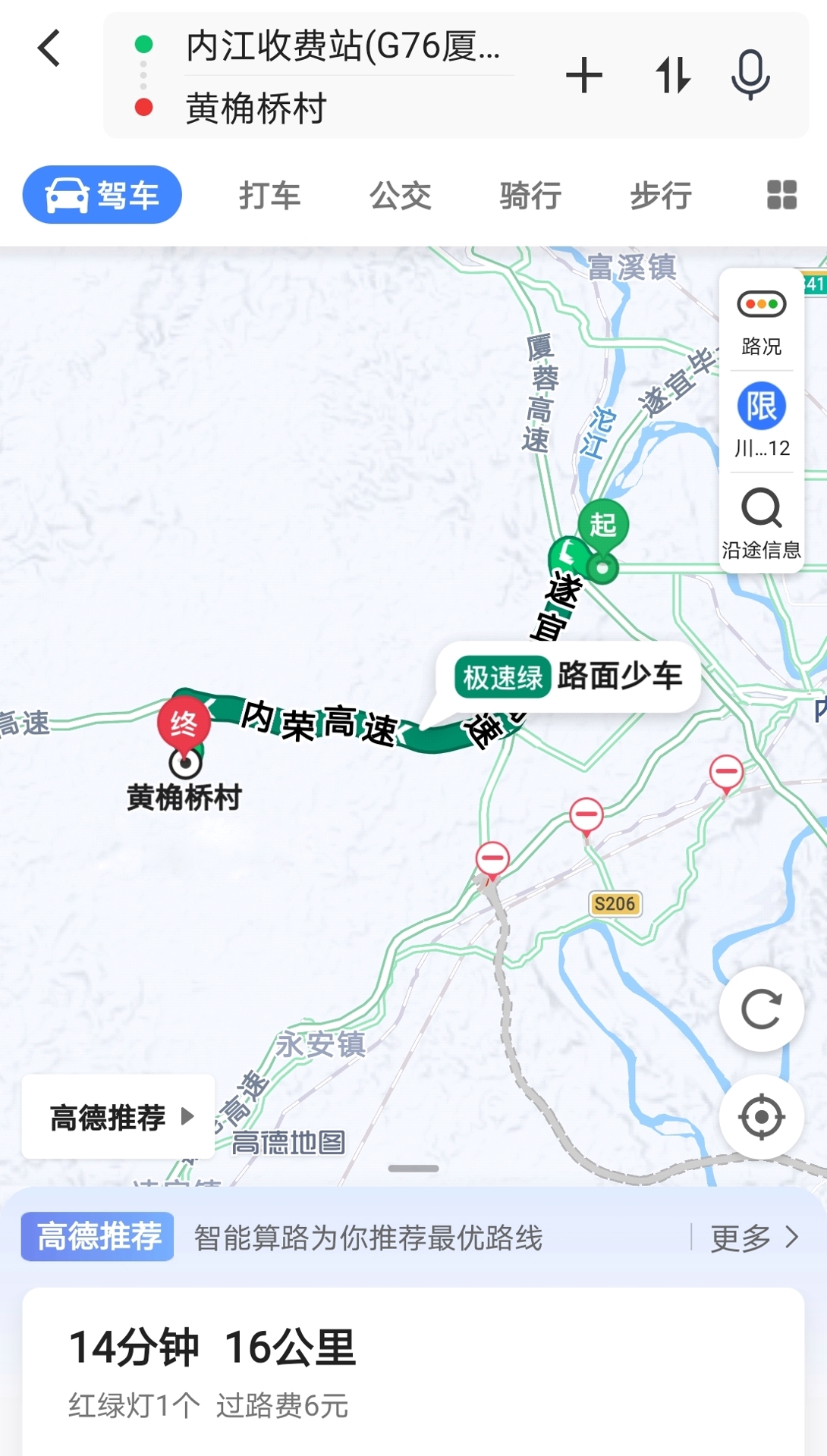Add a waypoint with the plus icon
This screenshot has width=827, height=1456.
tap(583, 76)
